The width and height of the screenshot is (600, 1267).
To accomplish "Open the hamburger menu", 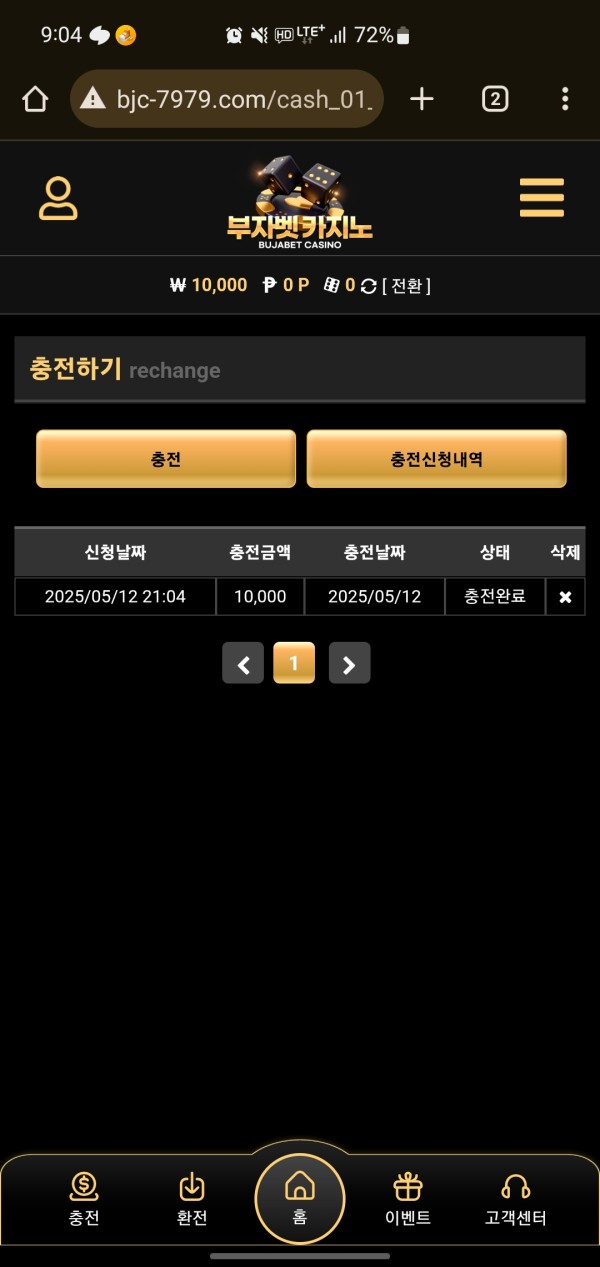I will pos(541,198).
